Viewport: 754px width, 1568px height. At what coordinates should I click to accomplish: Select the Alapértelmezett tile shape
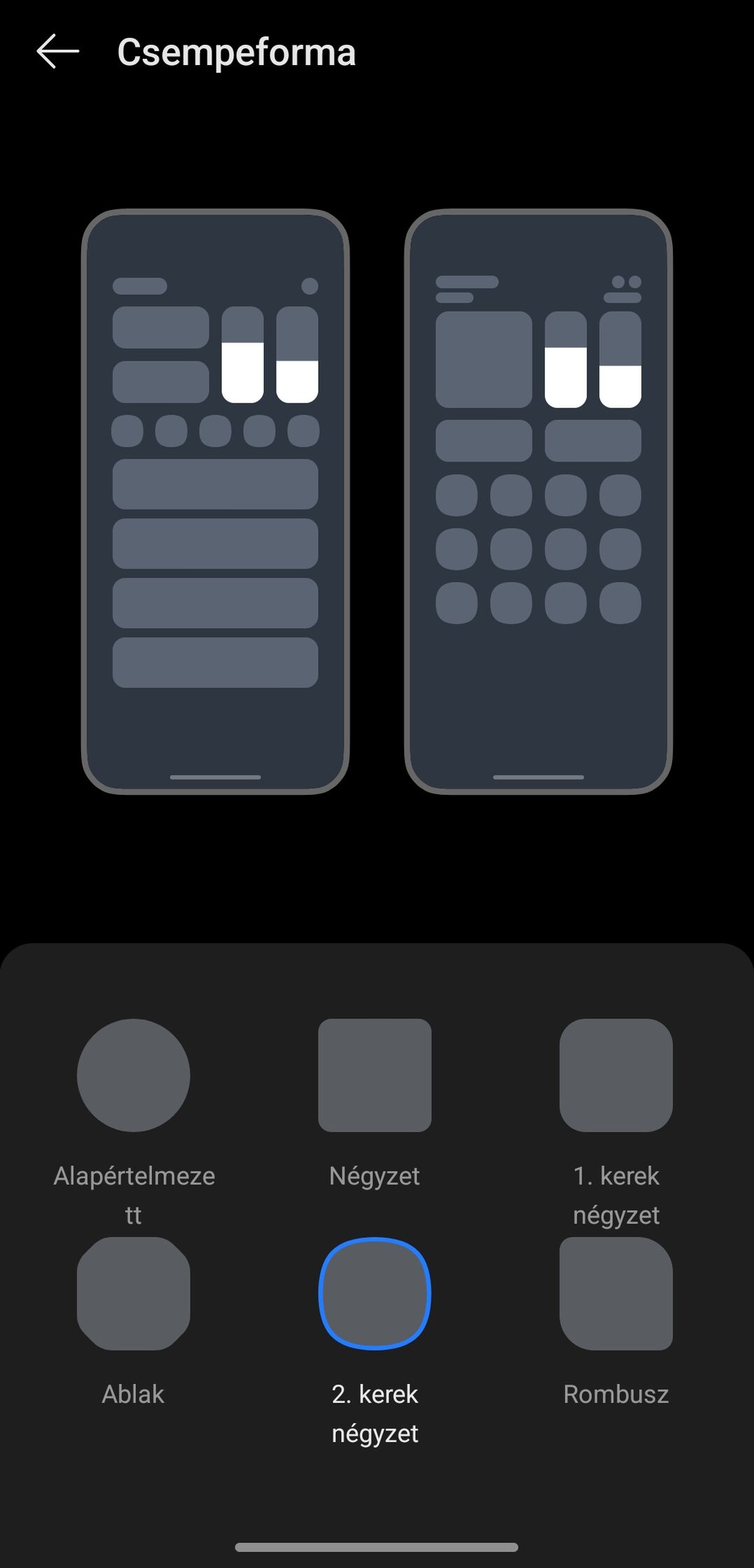point(133,1075)
